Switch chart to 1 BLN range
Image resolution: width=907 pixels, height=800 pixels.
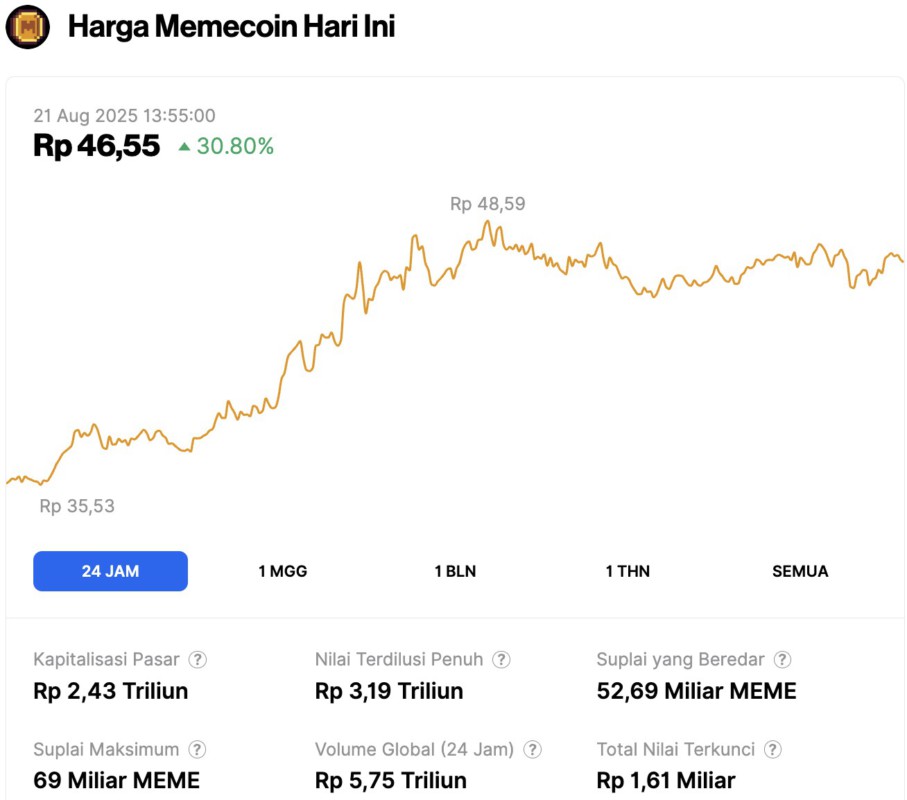(455, 571)
